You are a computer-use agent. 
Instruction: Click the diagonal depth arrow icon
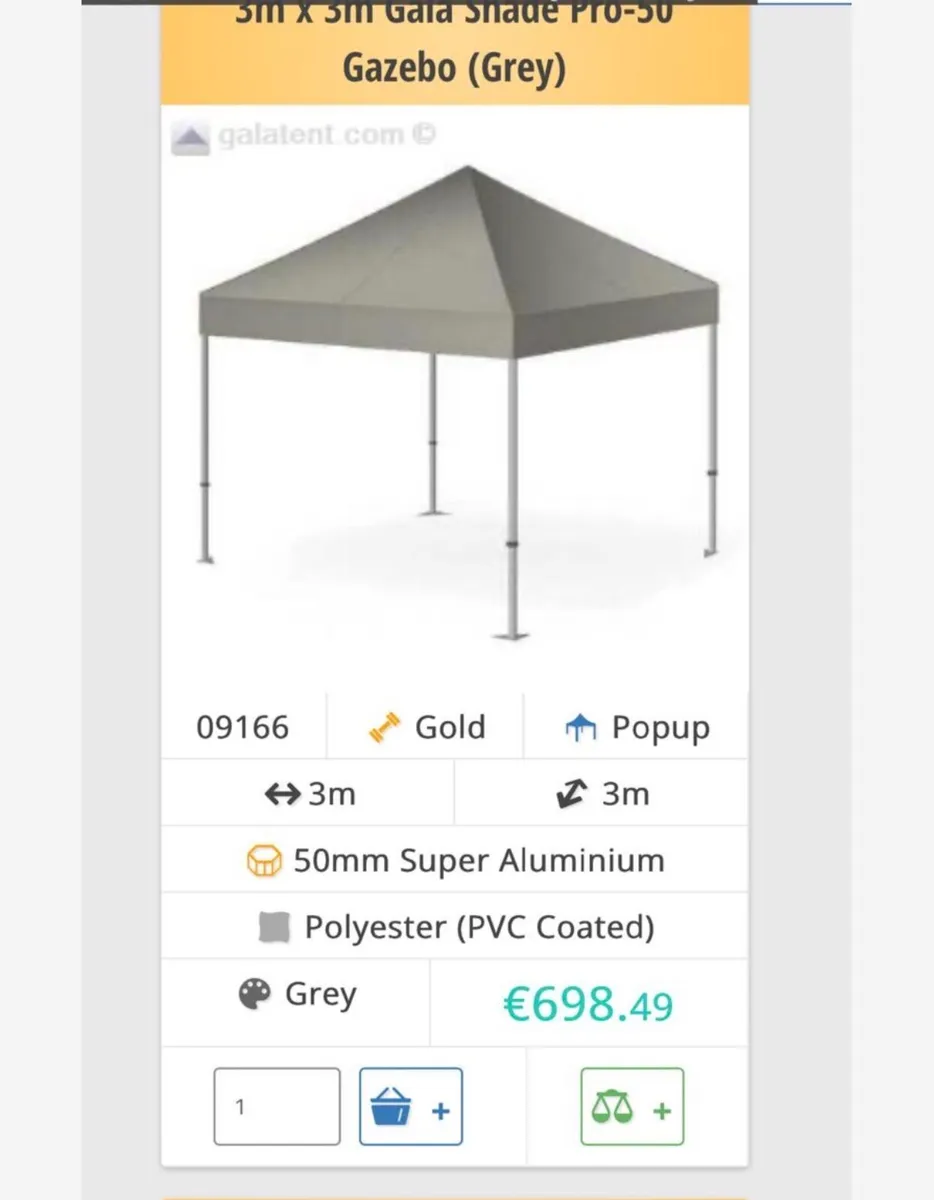pyautogui.click(x=572, y=793)
